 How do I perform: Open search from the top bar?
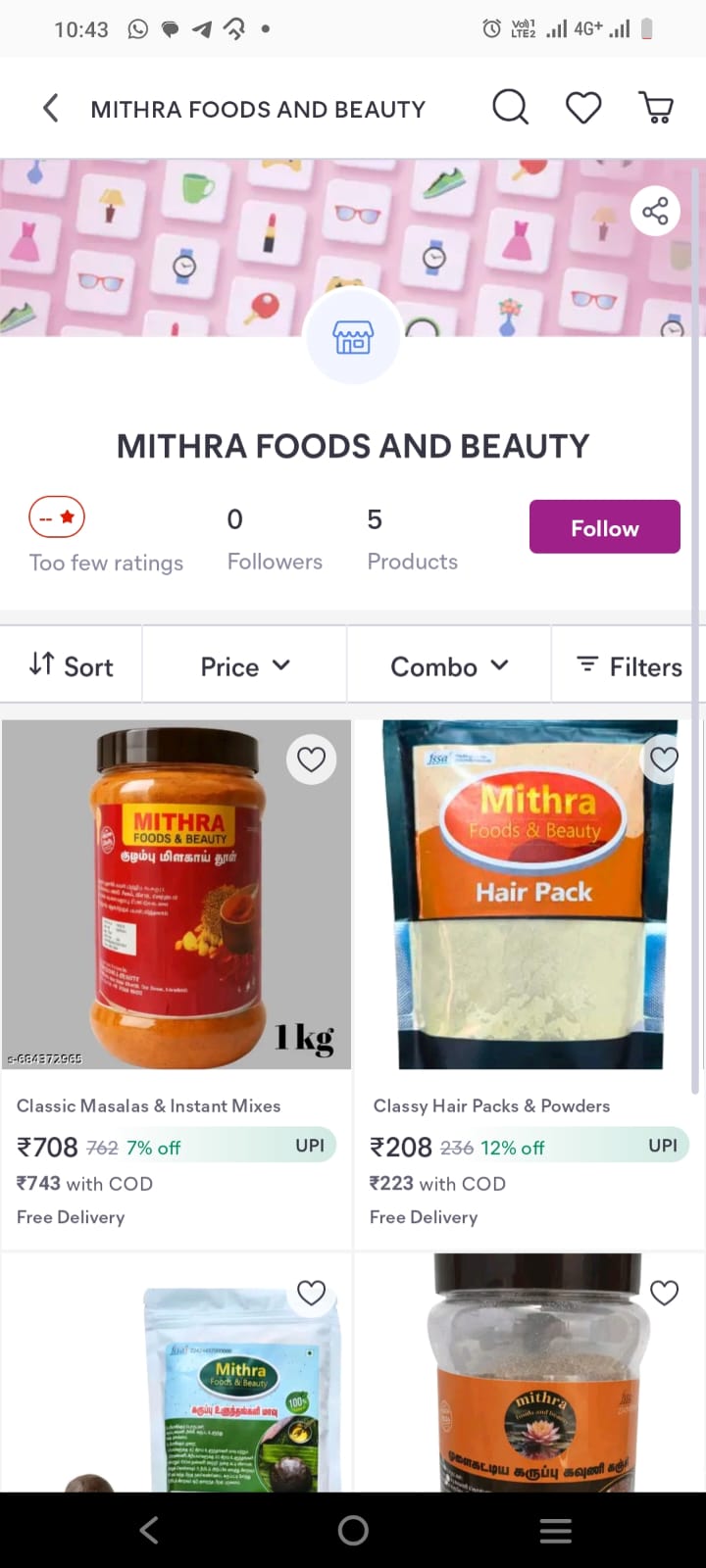click(510, 107)
